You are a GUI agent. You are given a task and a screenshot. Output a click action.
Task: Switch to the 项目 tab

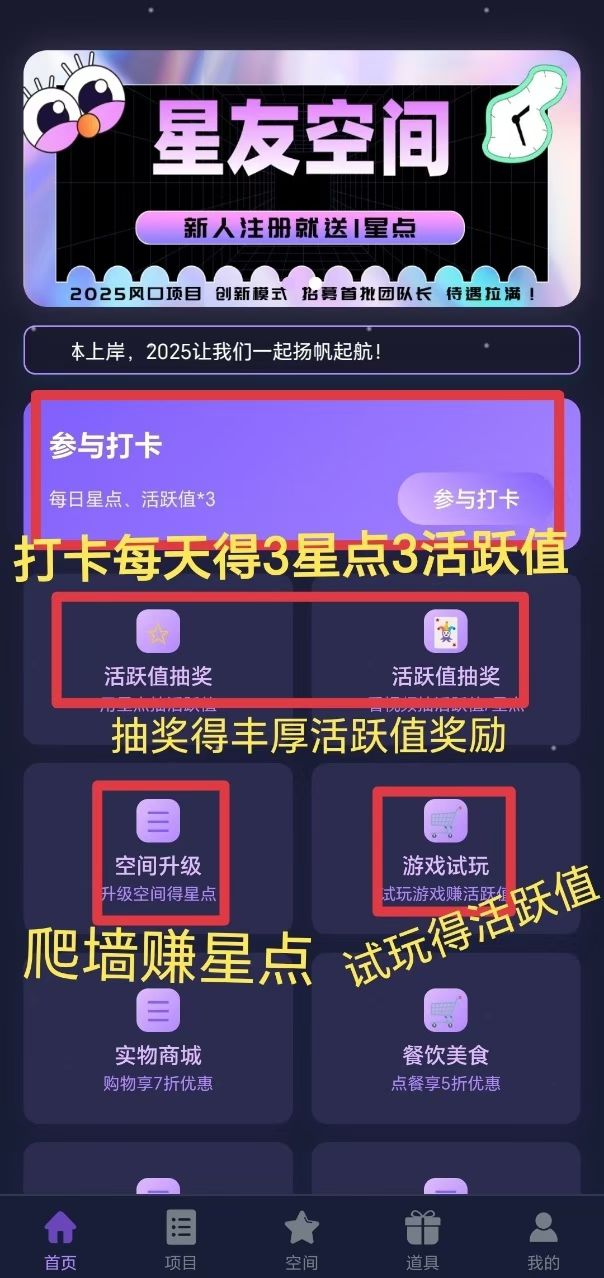[181, 1240]
